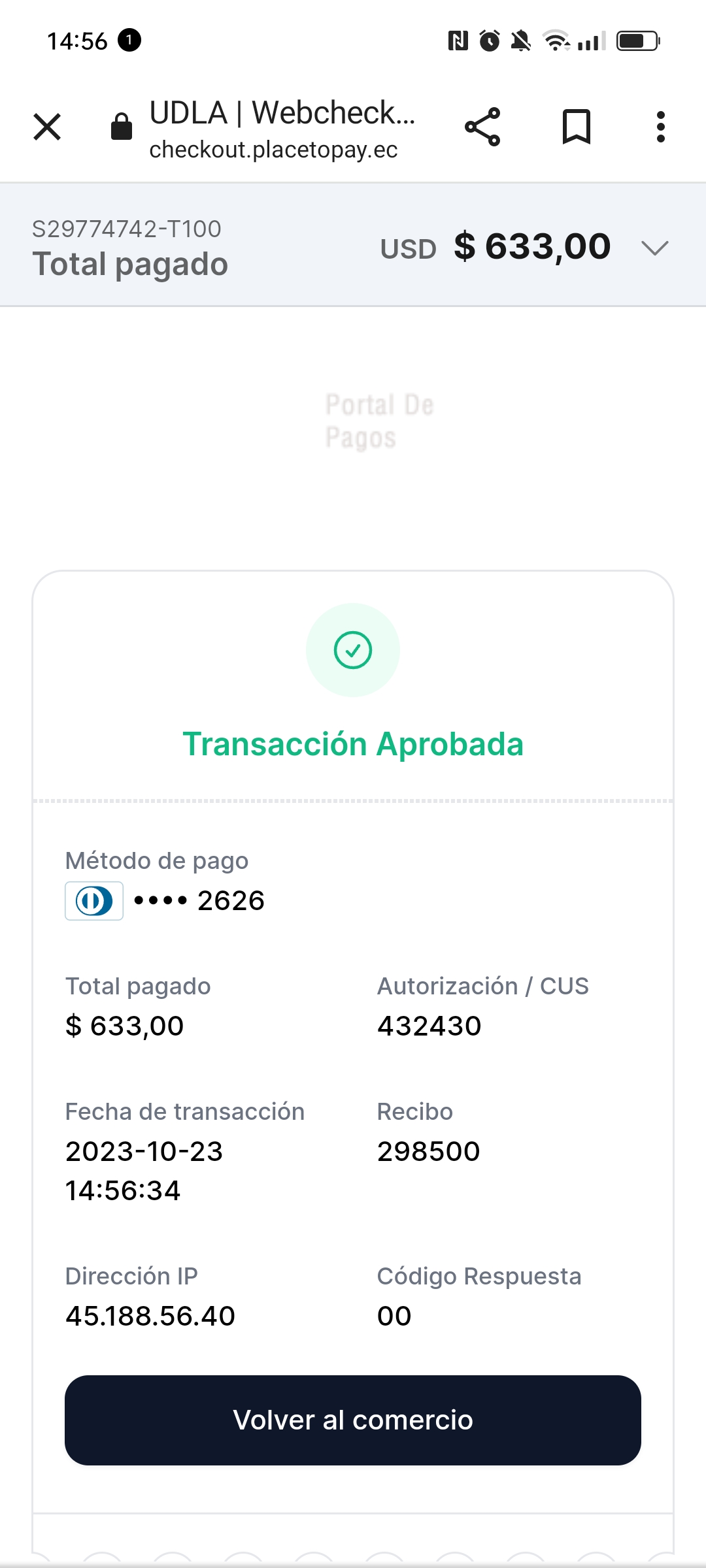Share this checkout page
Image resolution: width=706 pixels, height=1568 pixels.
click(x=482, y=127)
